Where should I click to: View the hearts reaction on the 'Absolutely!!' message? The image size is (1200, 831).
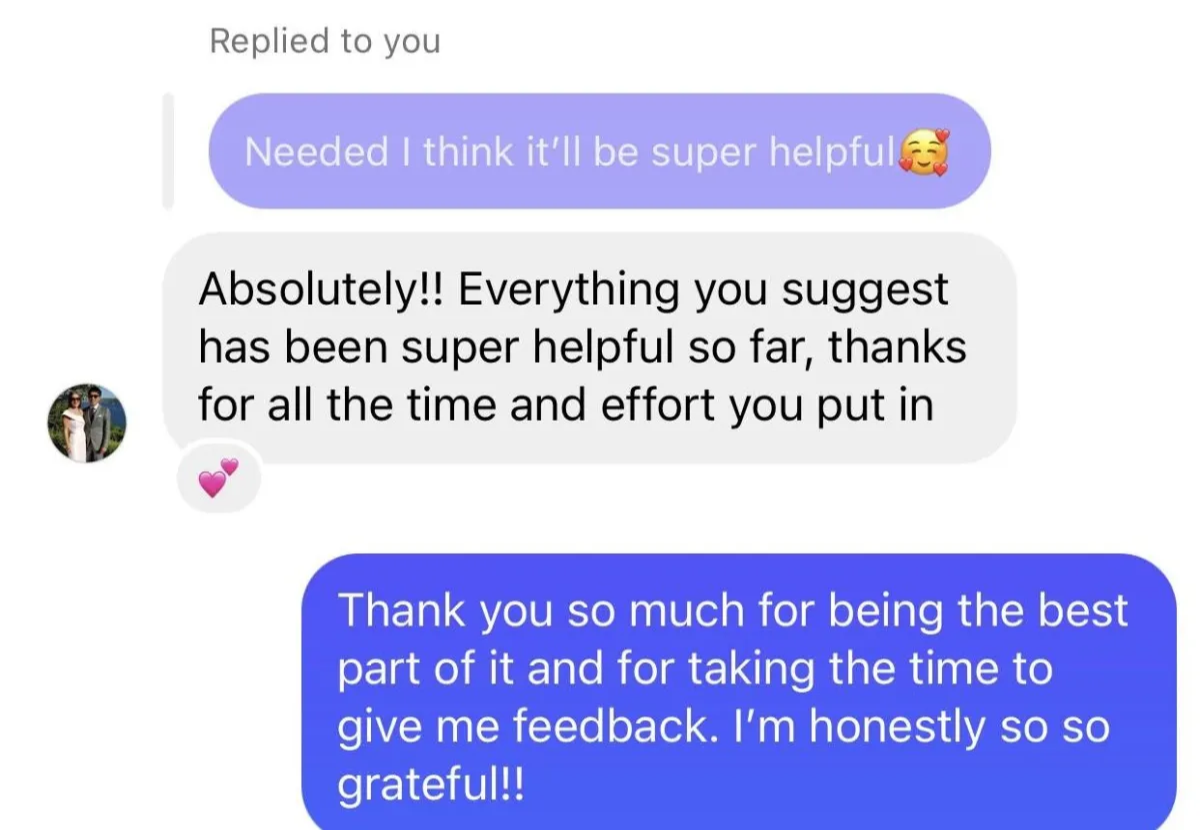coord(219,478)
